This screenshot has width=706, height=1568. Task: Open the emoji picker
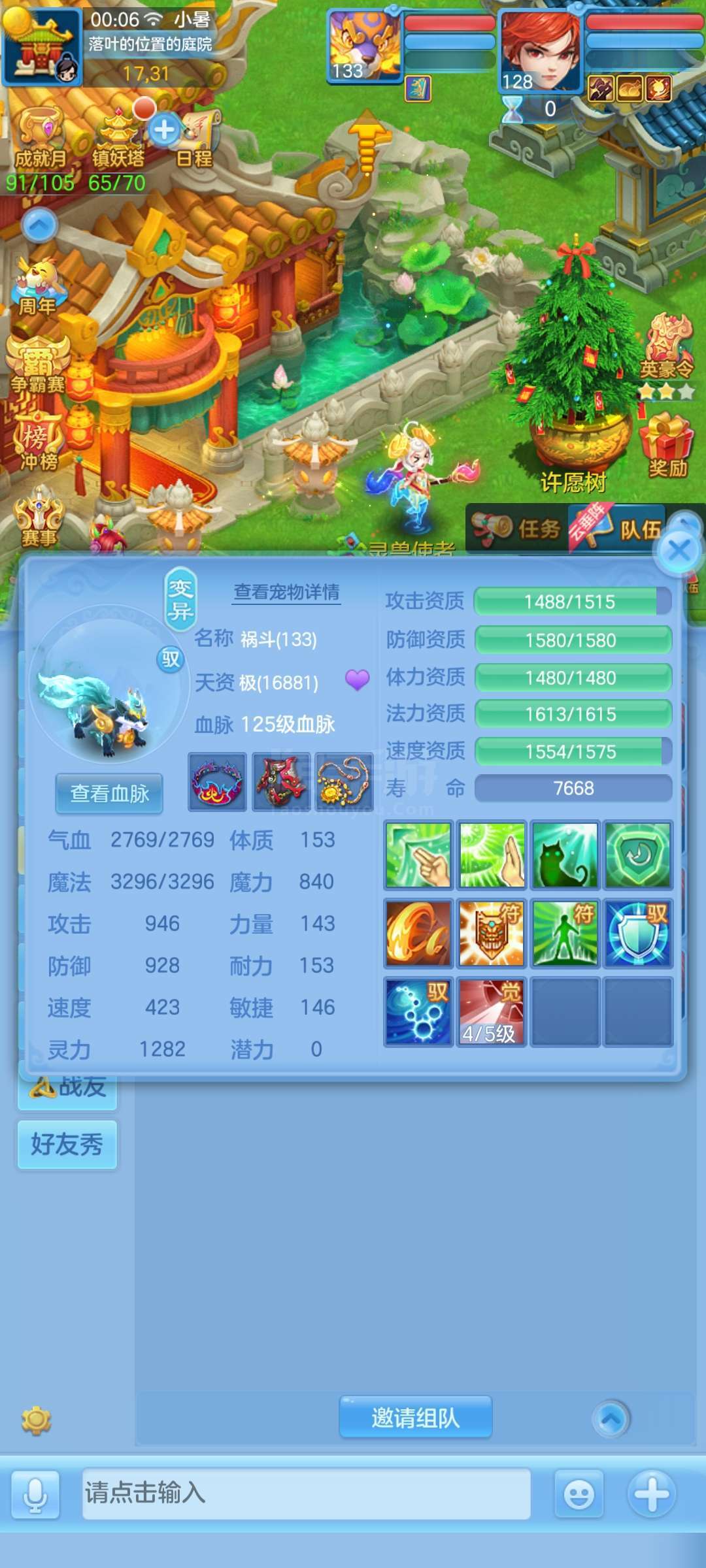[579, 1494]
